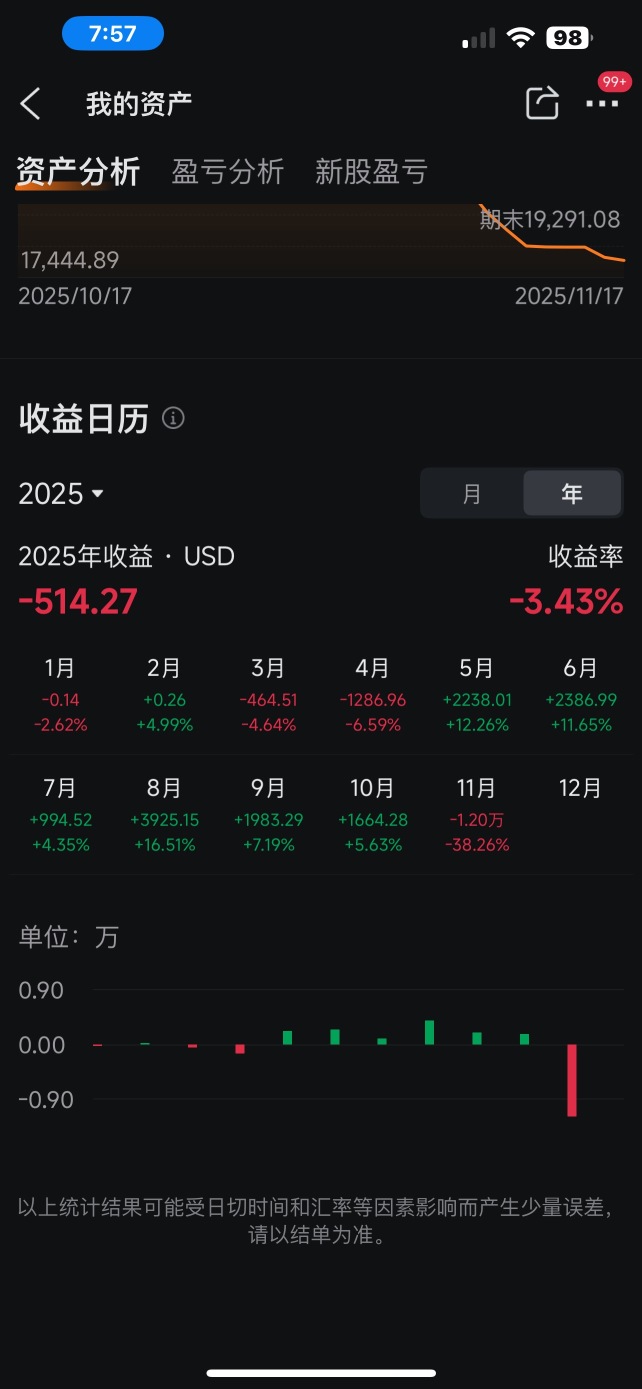Image resolution: width=642 pixels, height=1389 pixels.
Task: Switch calendar to 月 view
Action: click(472, 494)
